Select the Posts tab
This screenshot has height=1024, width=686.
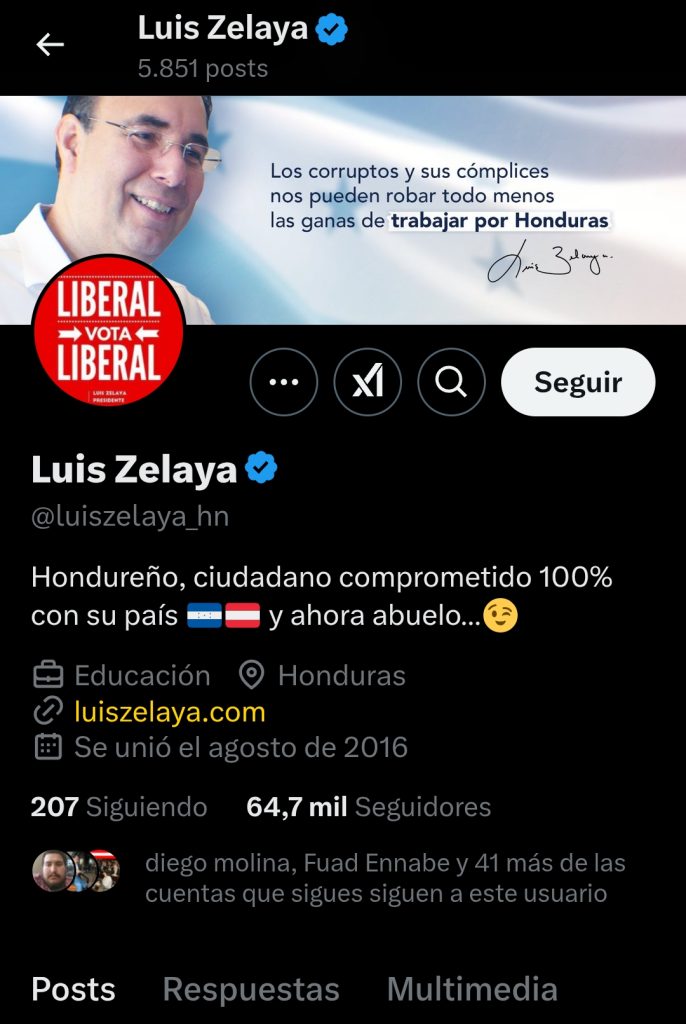(x=73, y=990)
